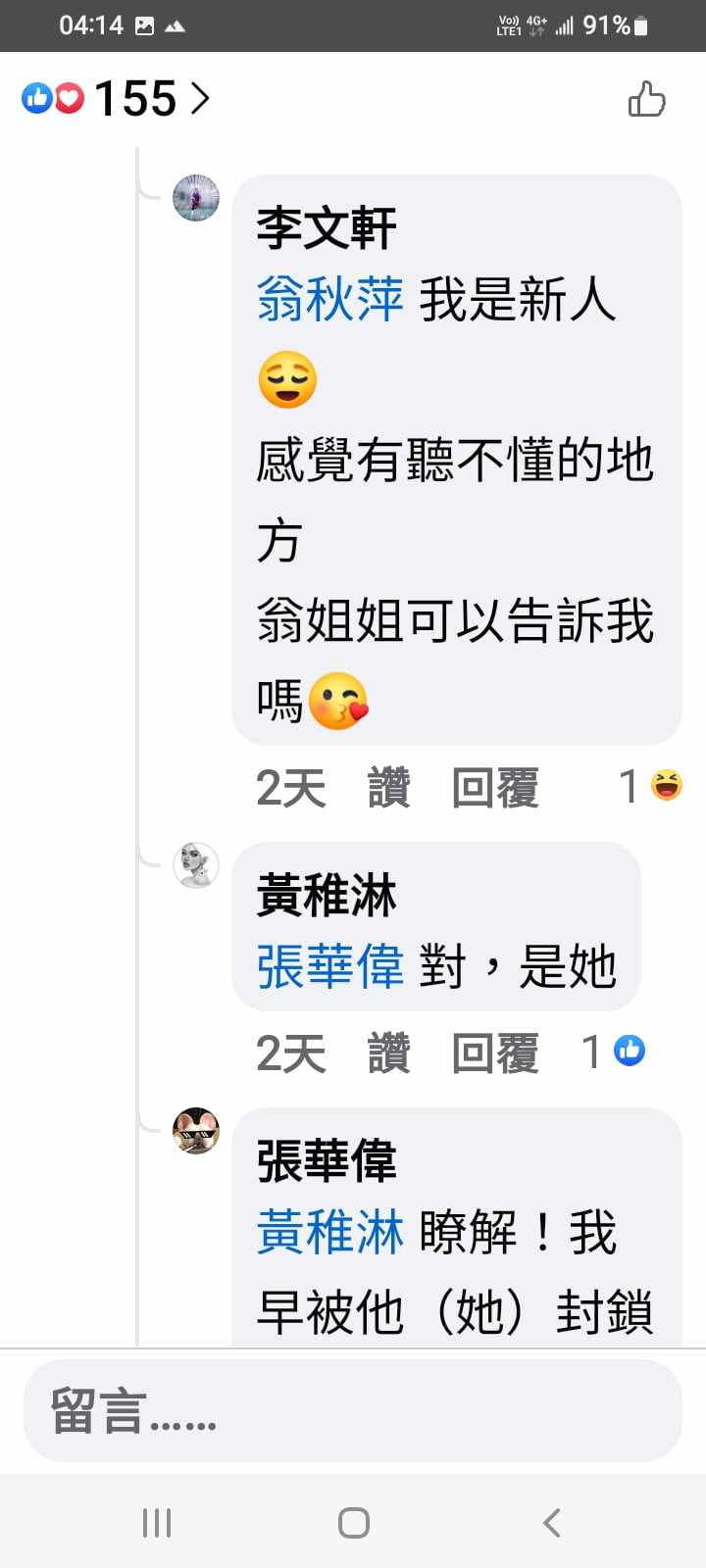Like the post with the thumbs-up icon
The image size is (706, 1568).
pyautogui.click(x=646, y=99)
